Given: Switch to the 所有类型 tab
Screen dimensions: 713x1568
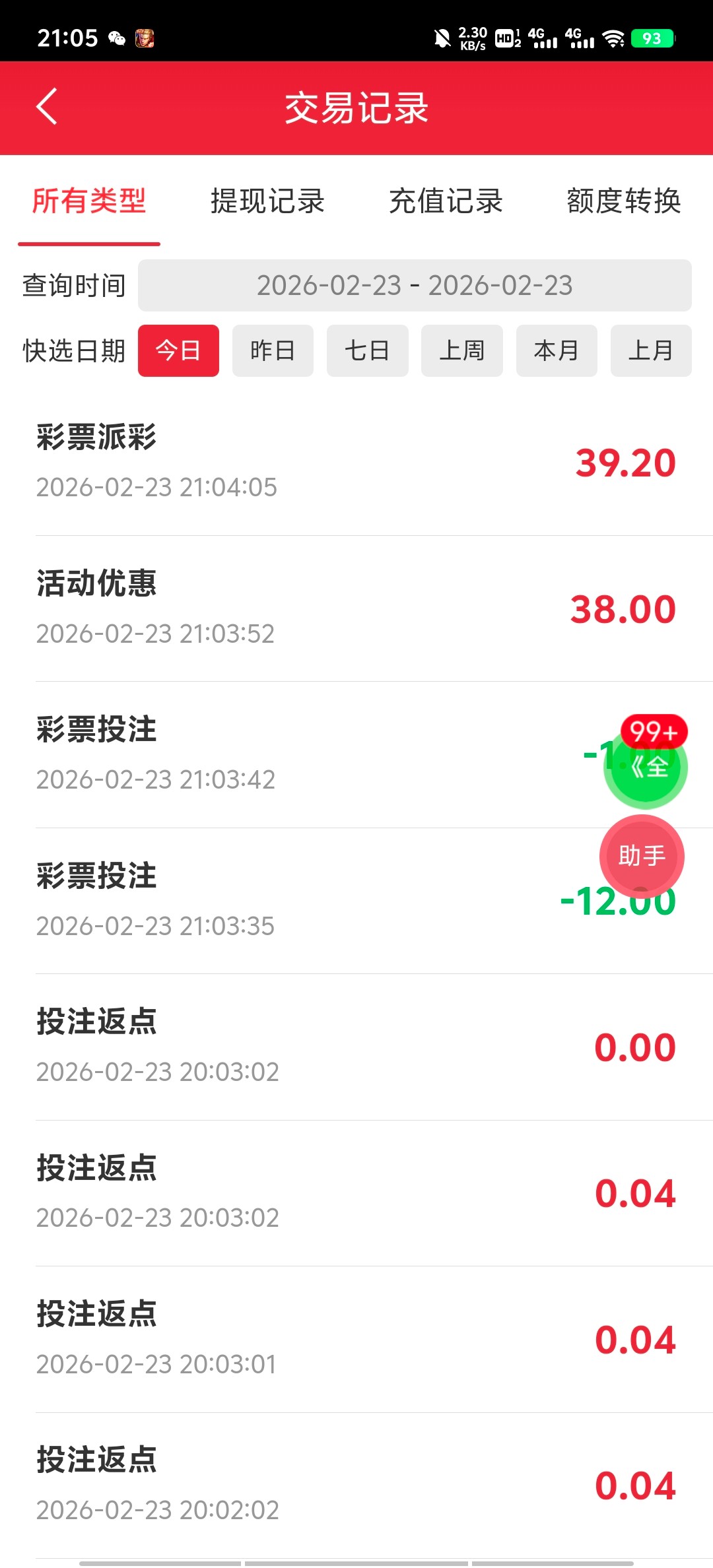Looking at the screenshot, I should (89, 201).
